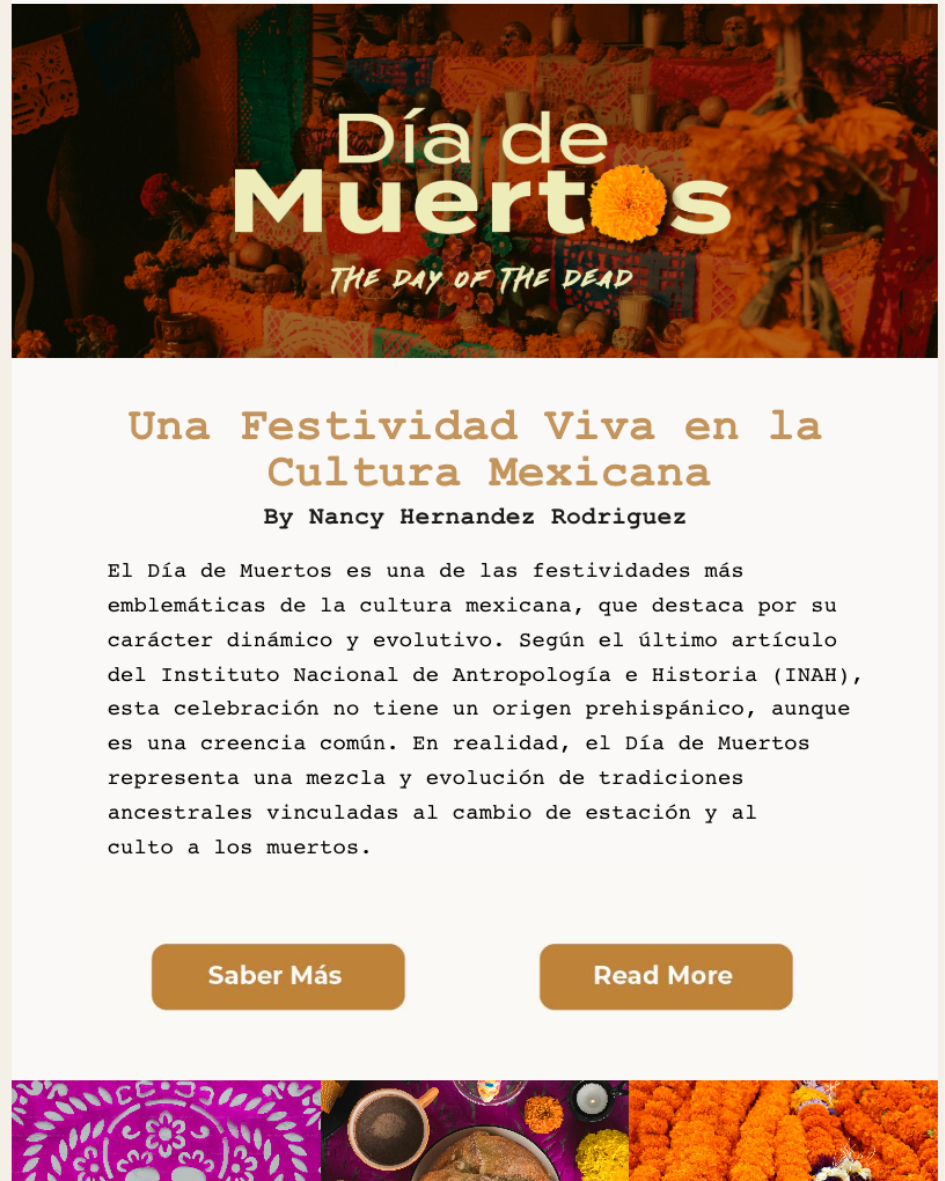This screenshot has width=945, height=1181.
Task: Open the Read More button
Action: point(666,976)
